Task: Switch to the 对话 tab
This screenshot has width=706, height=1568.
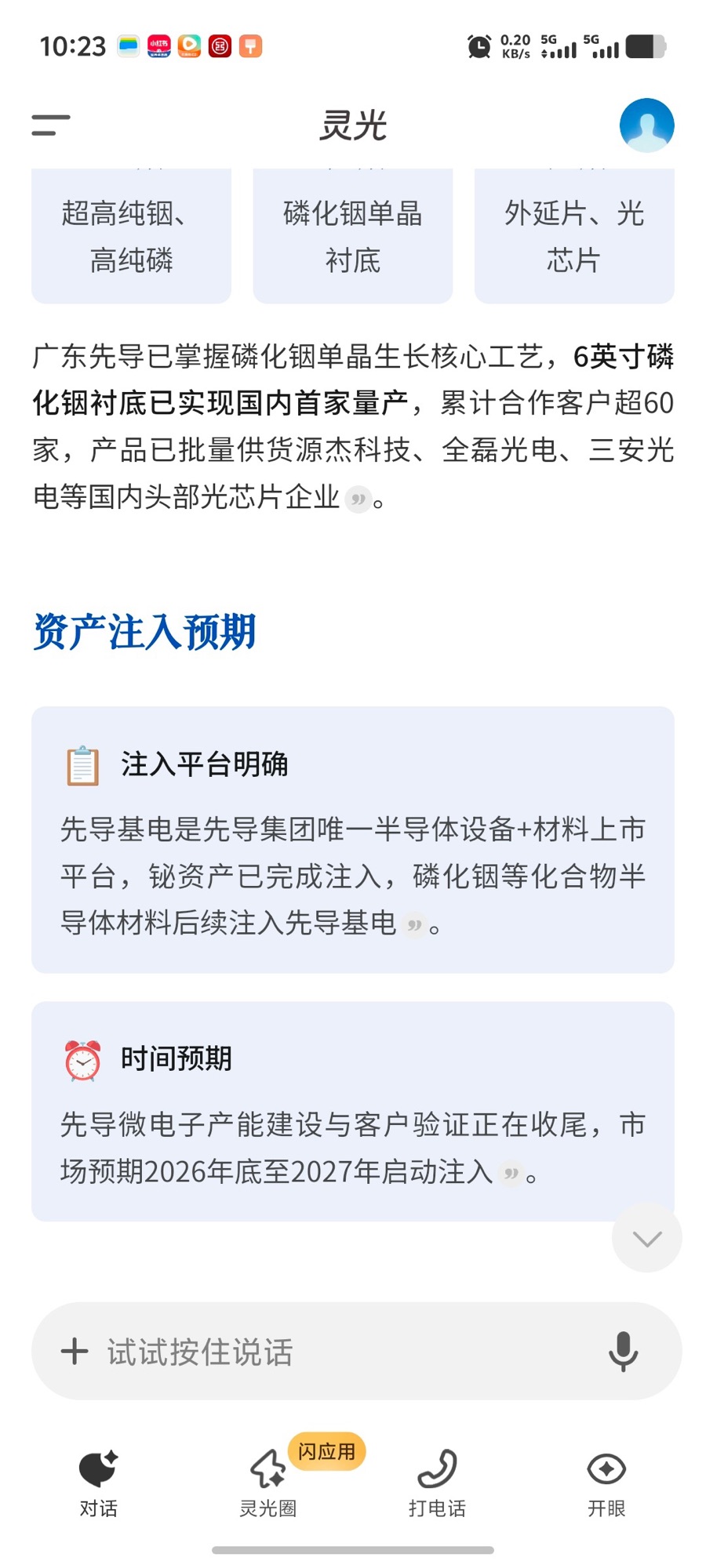Action: pyautogui.click(x=98, y=1483)
